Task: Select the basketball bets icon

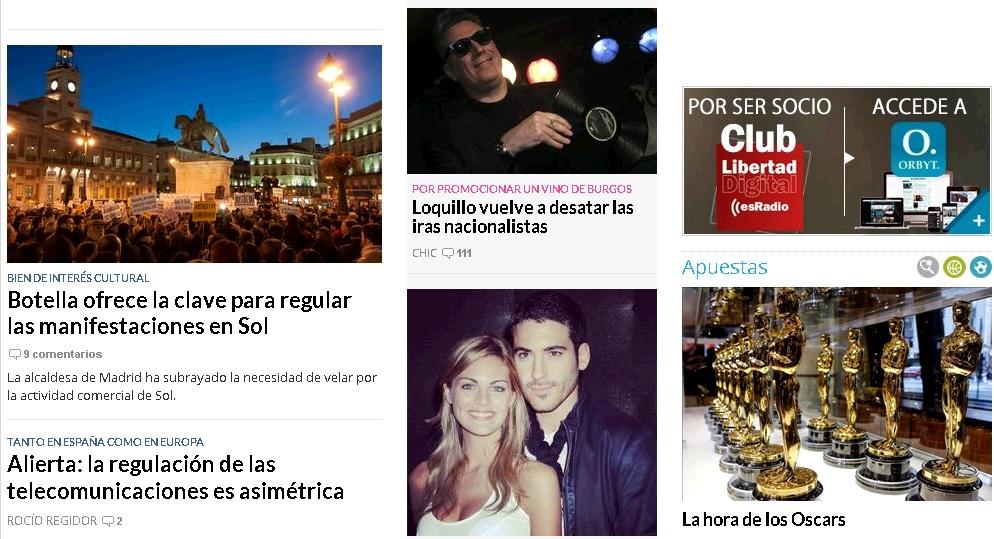Action: click(x=954, y=267)
